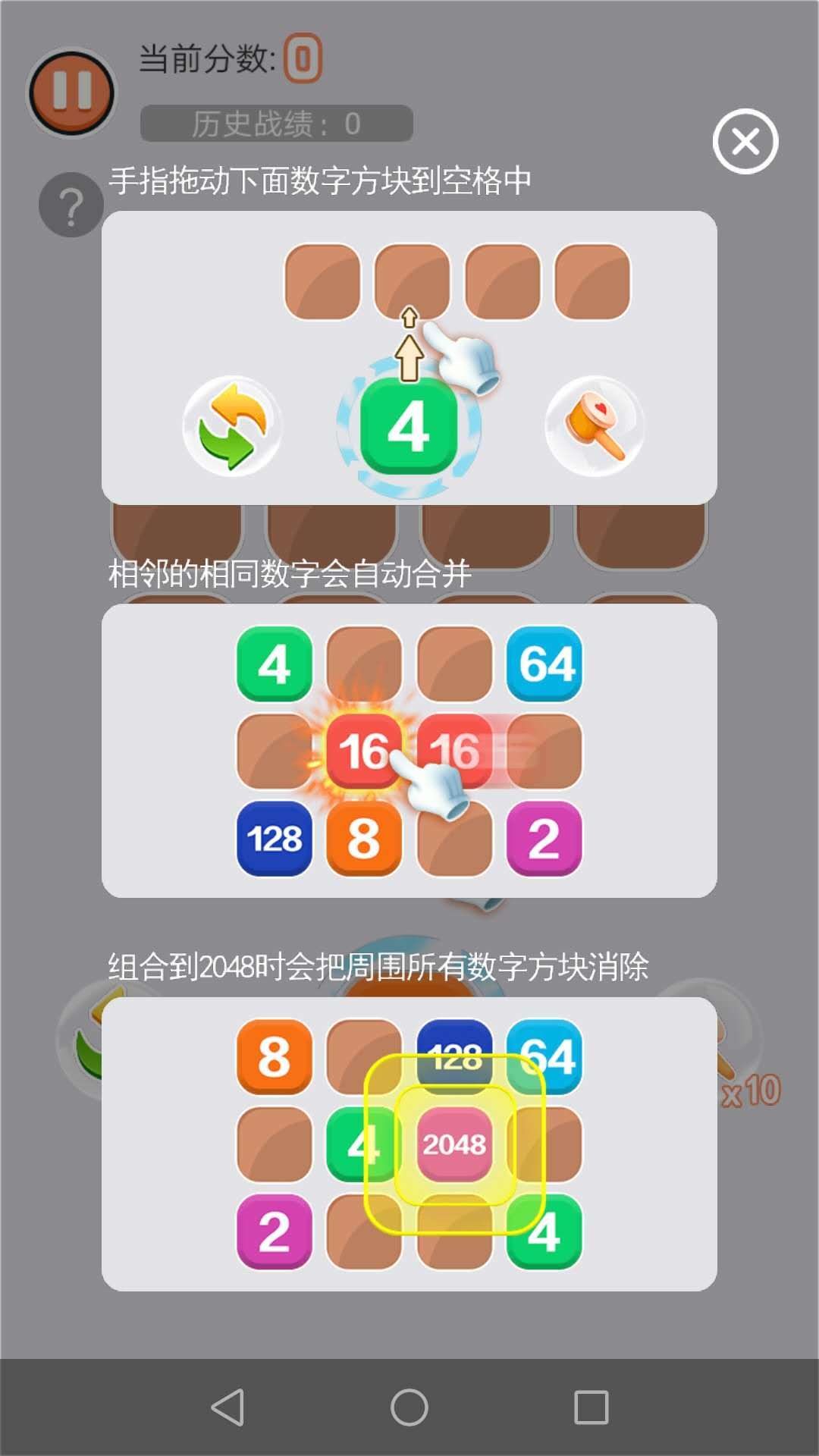Go back using the system back button
The height and width of the screenshot is (1456, 819).
pos(227,1407)
